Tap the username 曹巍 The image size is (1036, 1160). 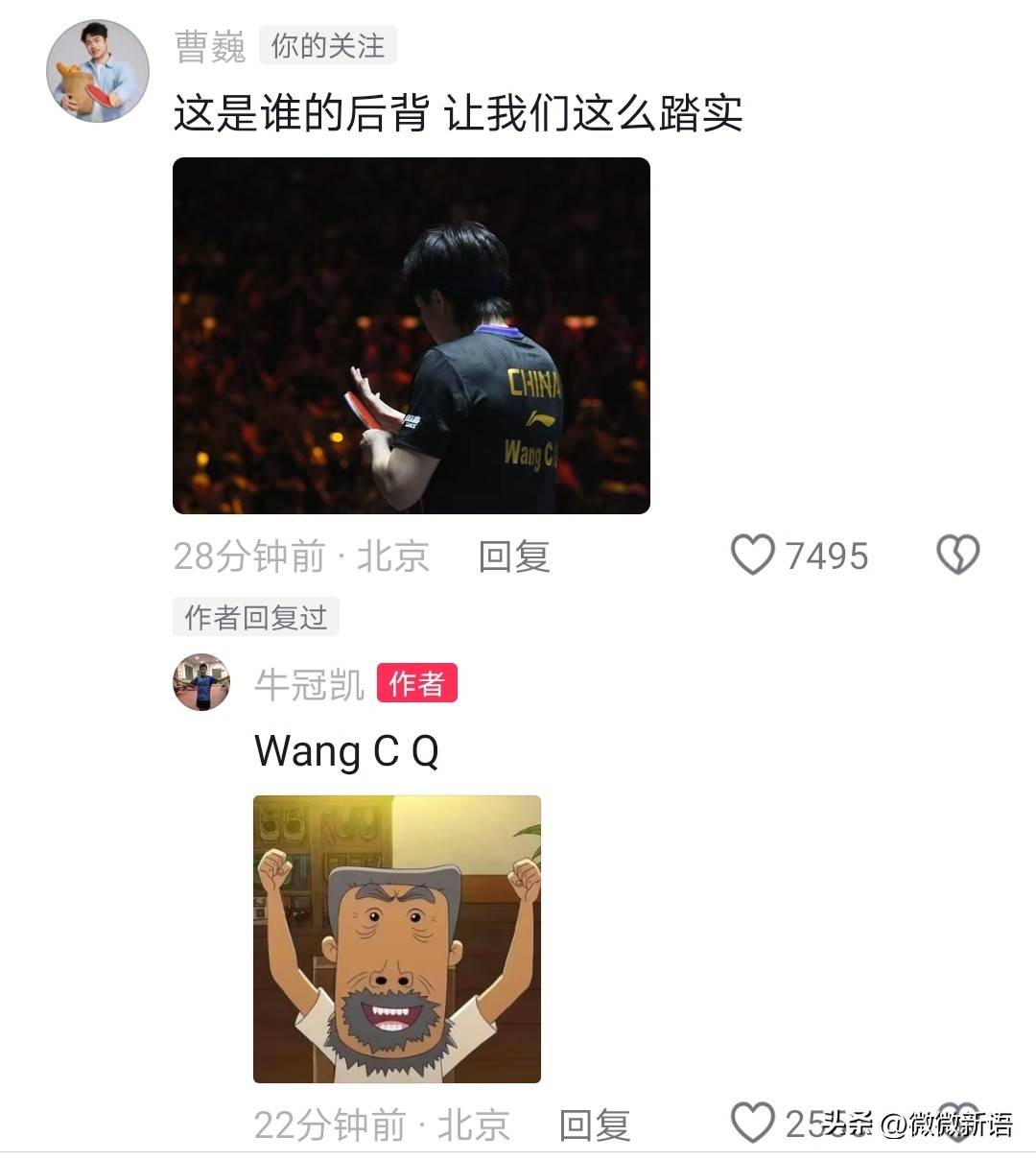tap(210, 46)
